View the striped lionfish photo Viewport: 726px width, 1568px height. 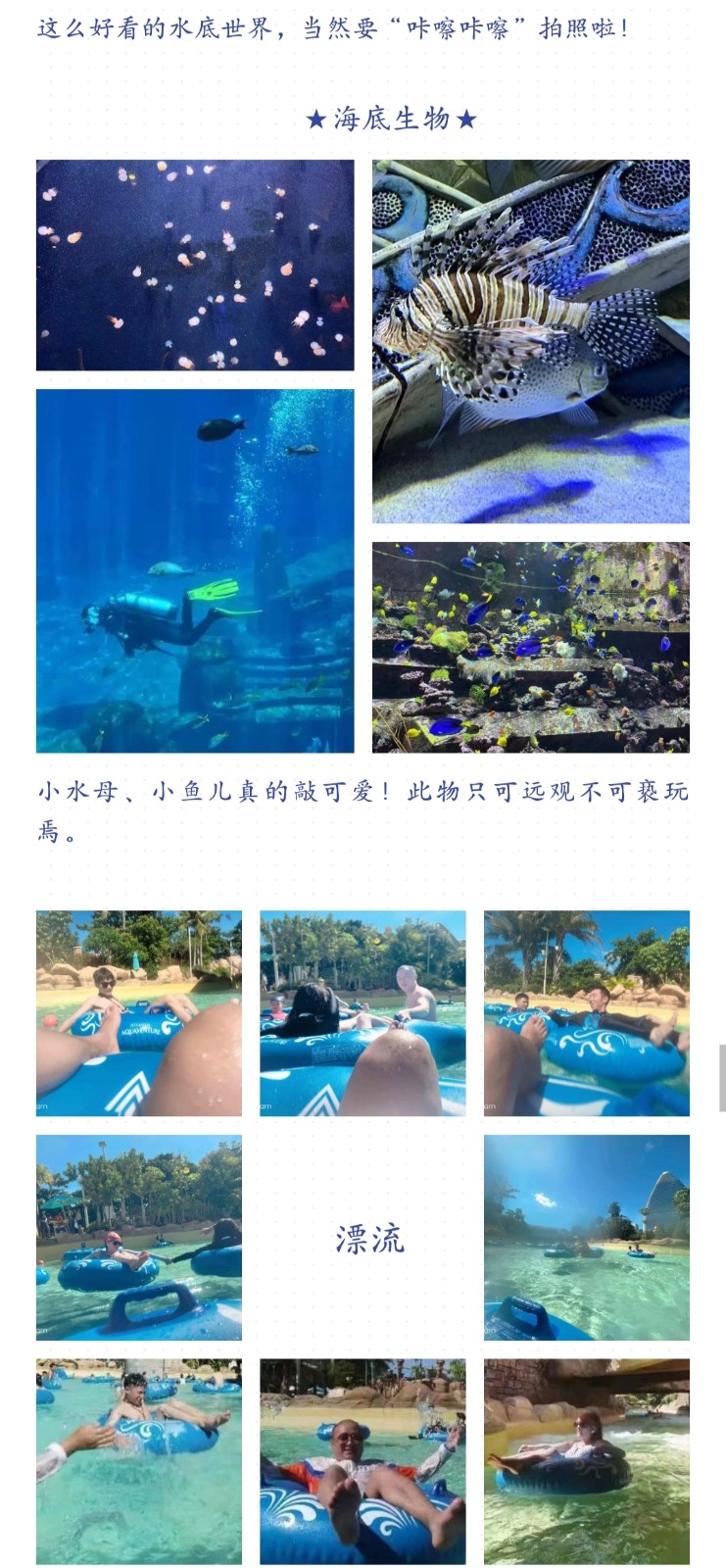coord(530,341)
